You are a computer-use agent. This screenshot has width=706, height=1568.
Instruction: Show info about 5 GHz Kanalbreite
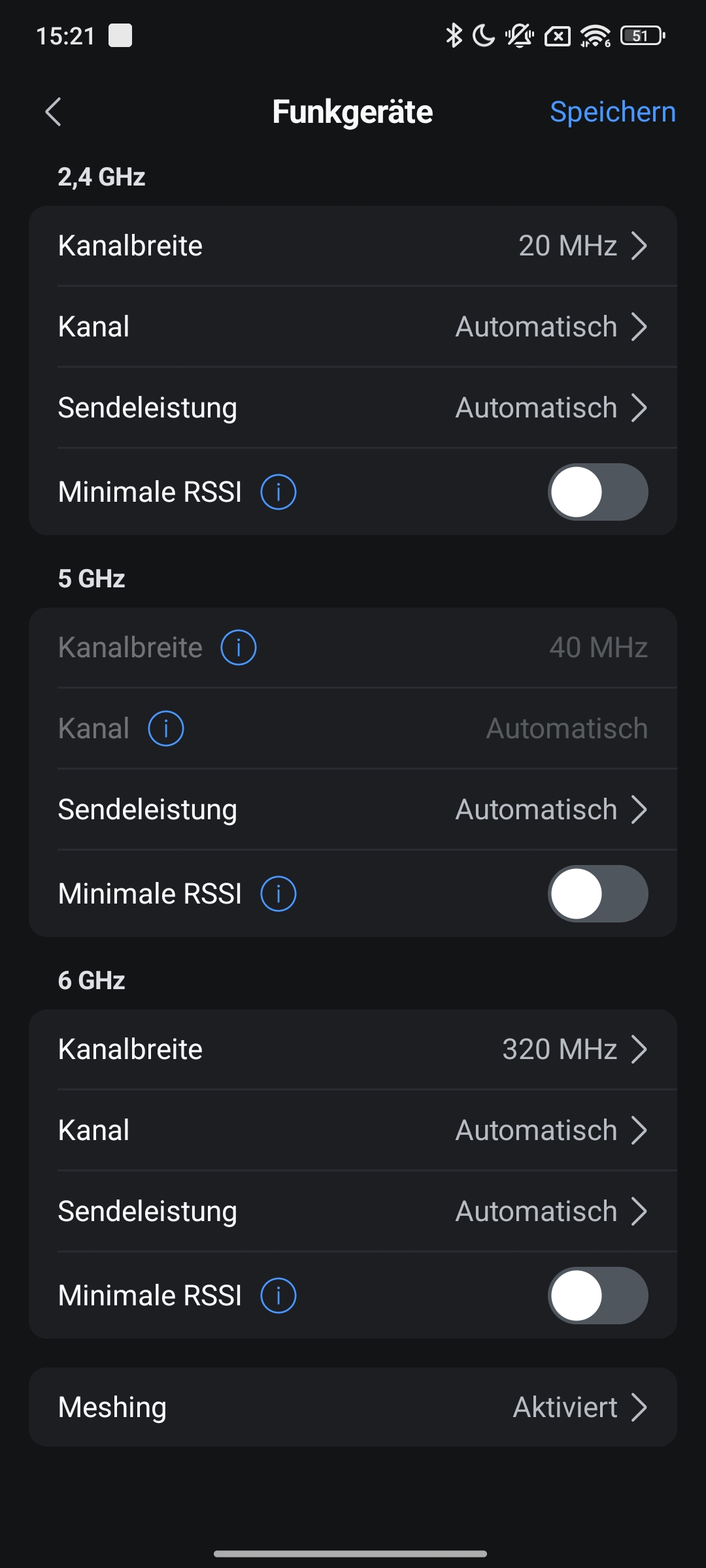pyautogui.click(x=239, y=647)
